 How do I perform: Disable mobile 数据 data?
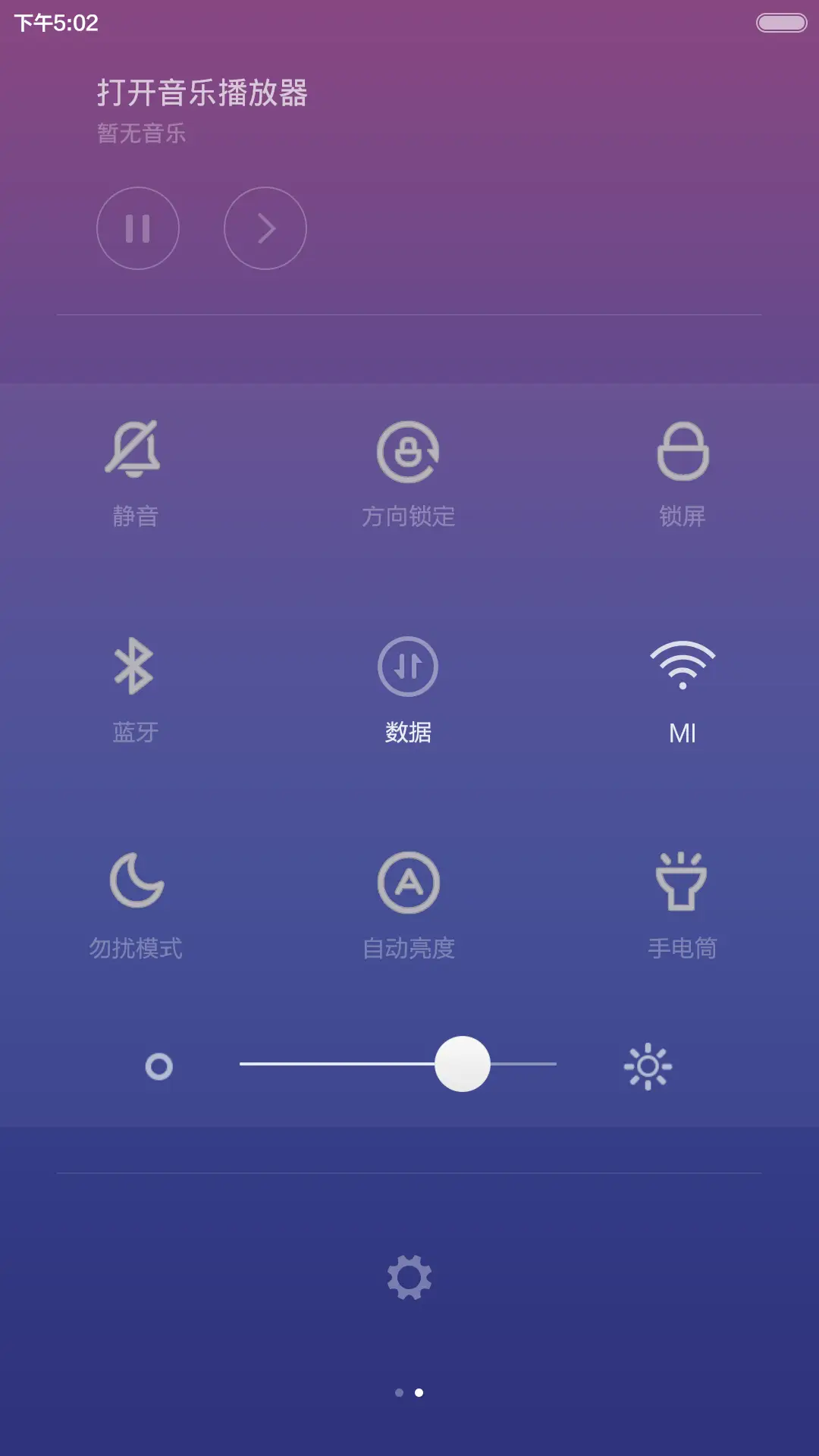[x=409, y=667]
